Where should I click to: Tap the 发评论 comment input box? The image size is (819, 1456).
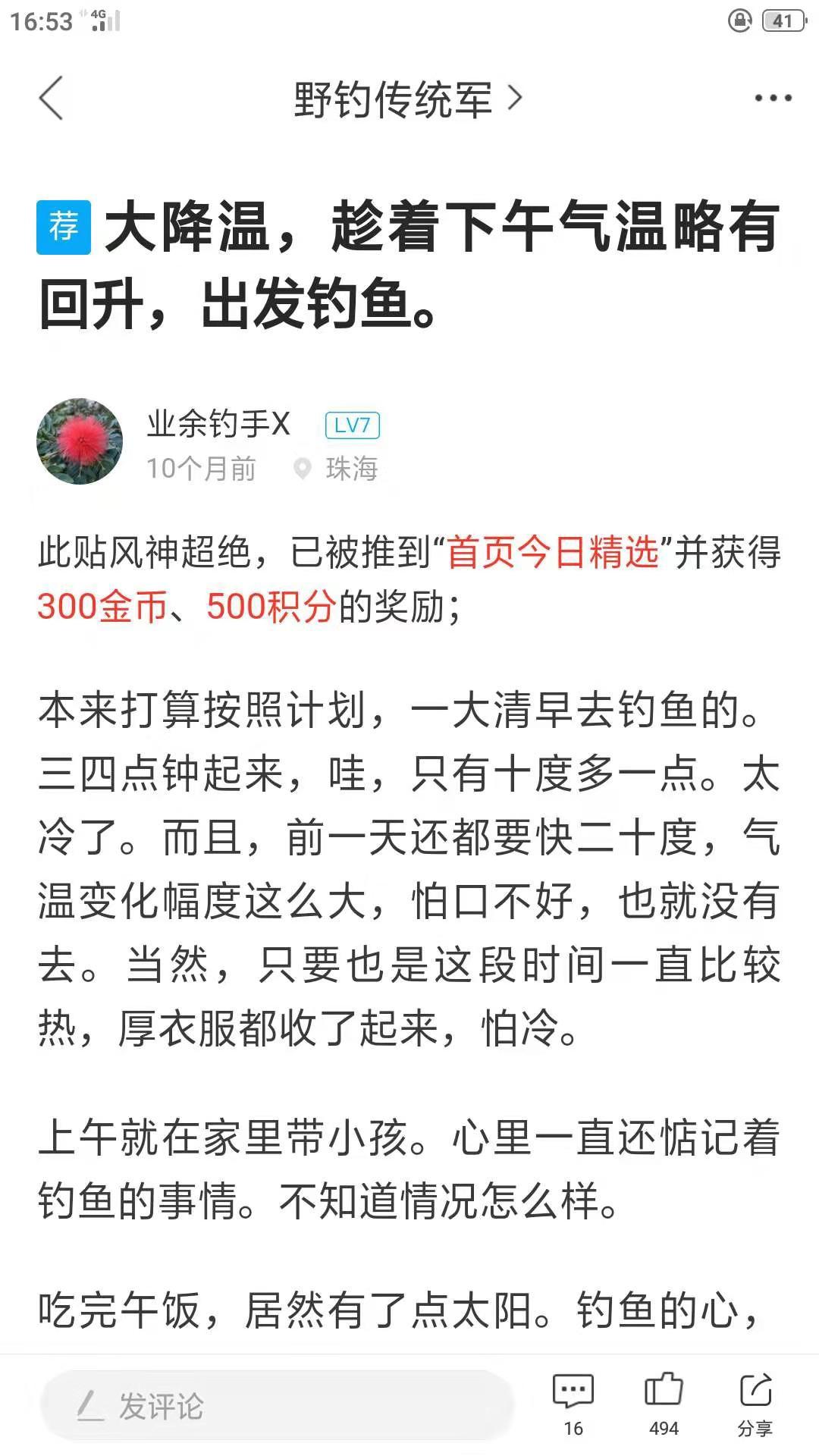(278, 1406)
